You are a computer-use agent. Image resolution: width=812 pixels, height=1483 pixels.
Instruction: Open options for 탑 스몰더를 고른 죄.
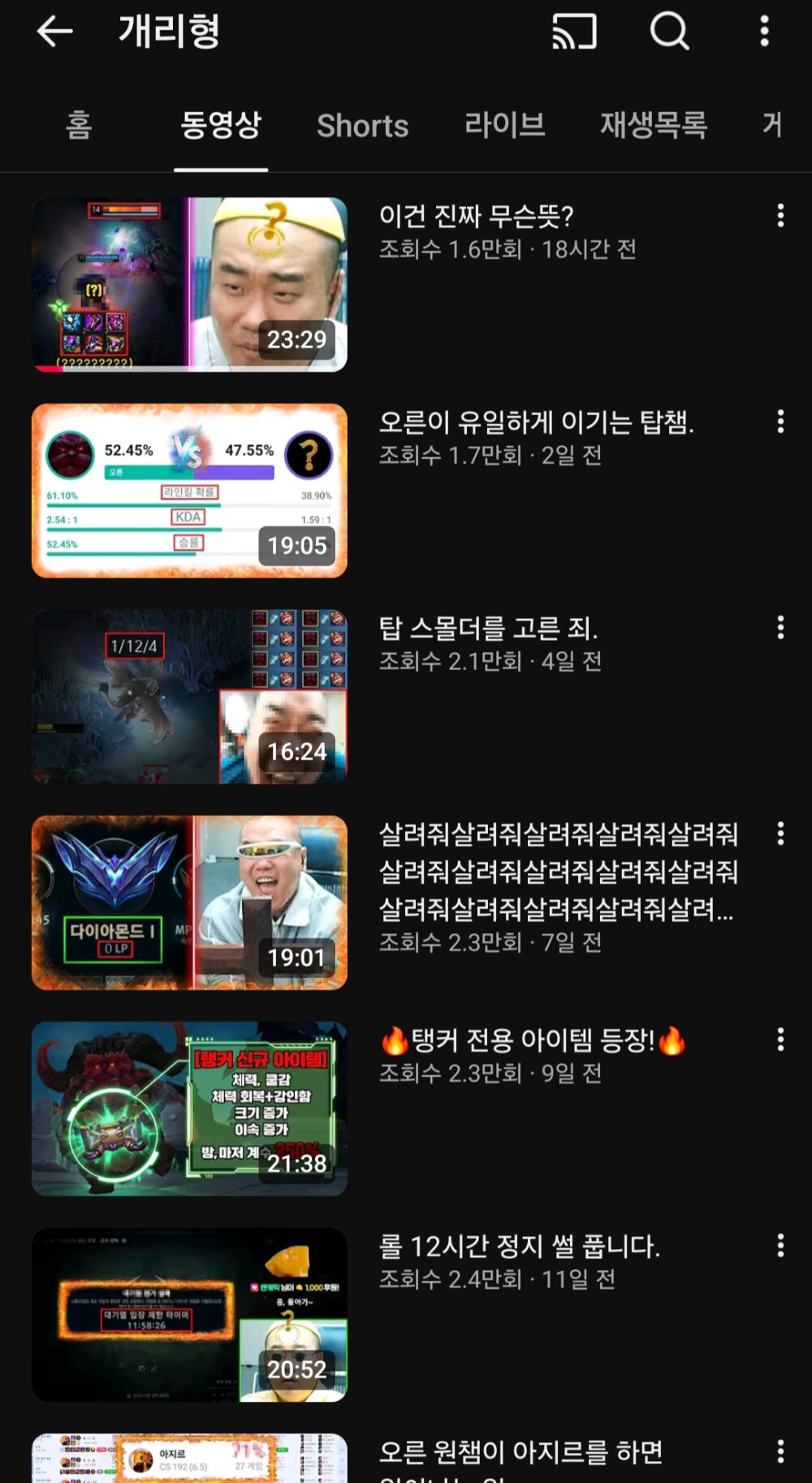[x=780, y=627]
